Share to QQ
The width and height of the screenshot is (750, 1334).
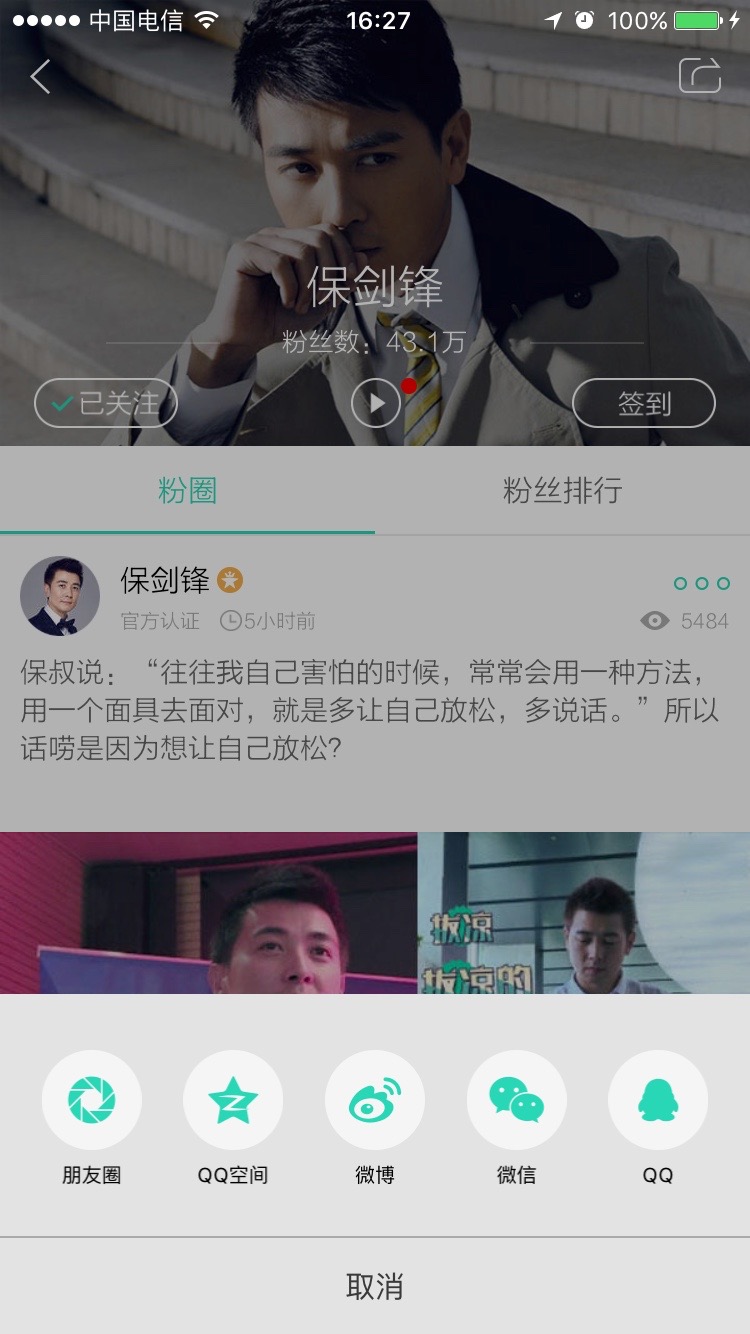(658, 1101)
